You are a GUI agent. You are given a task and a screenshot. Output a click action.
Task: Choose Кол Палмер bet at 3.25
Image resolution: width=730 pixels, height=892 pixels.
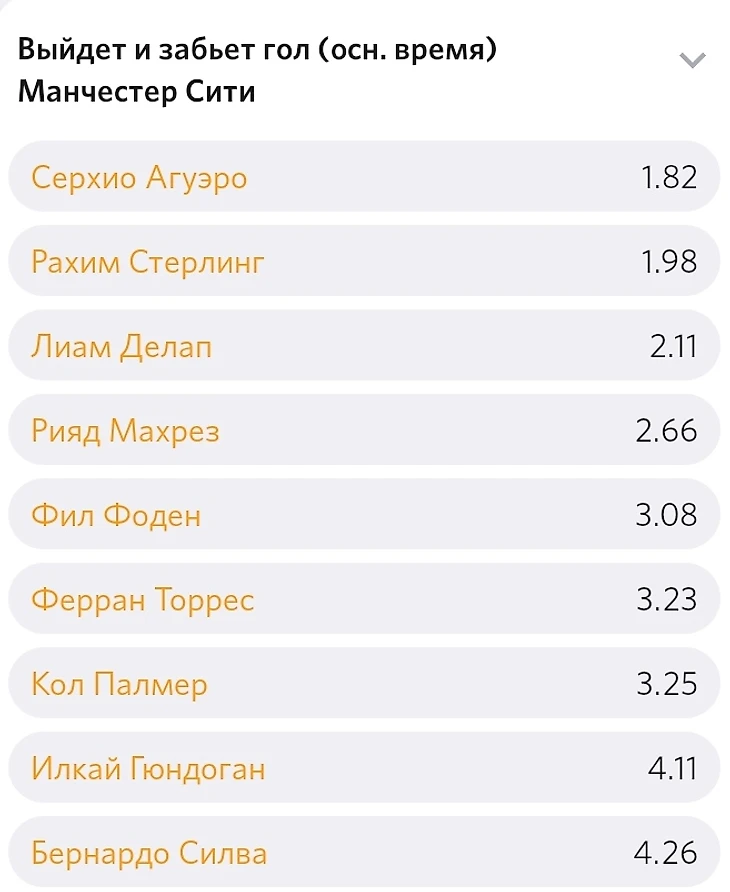(364, 684)
